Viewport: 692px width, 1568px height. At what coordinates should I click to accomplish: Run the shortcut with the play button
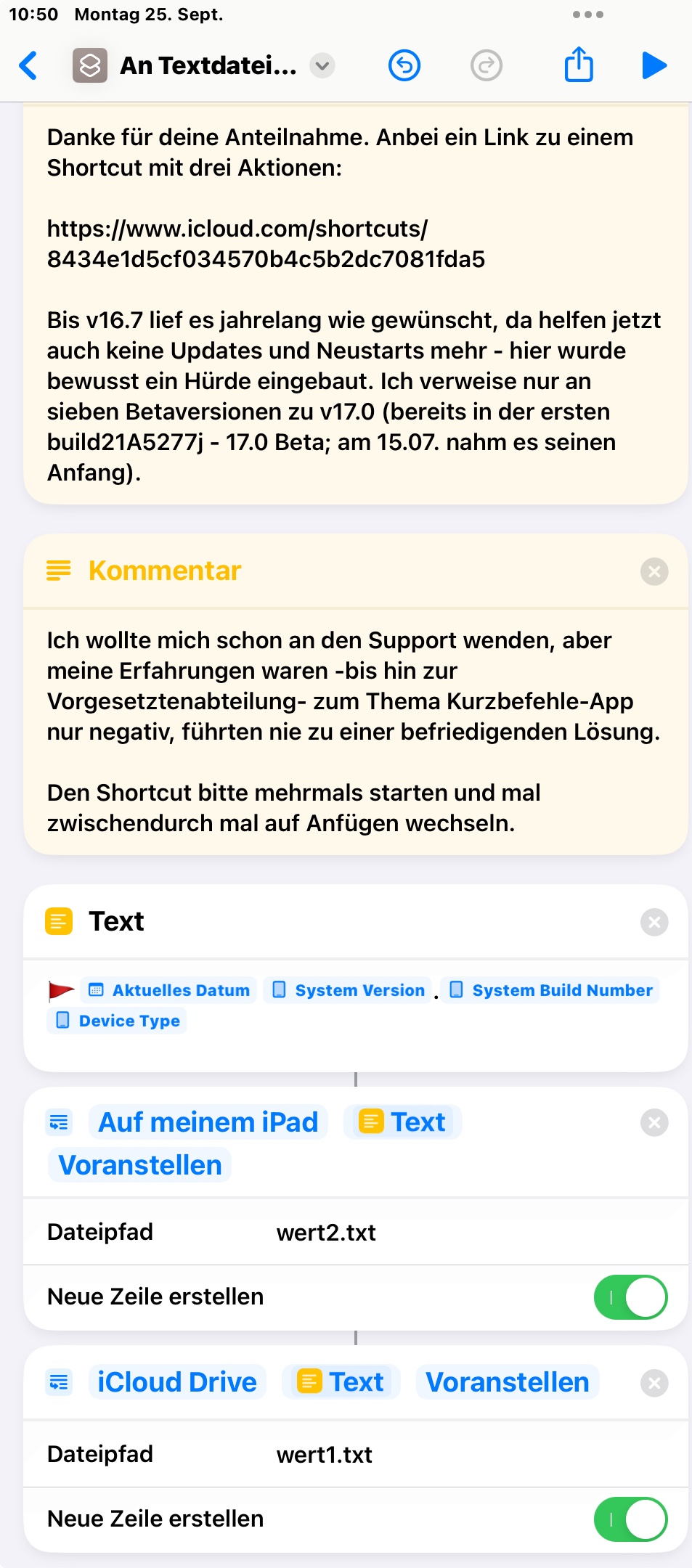[x=654, y=65]
